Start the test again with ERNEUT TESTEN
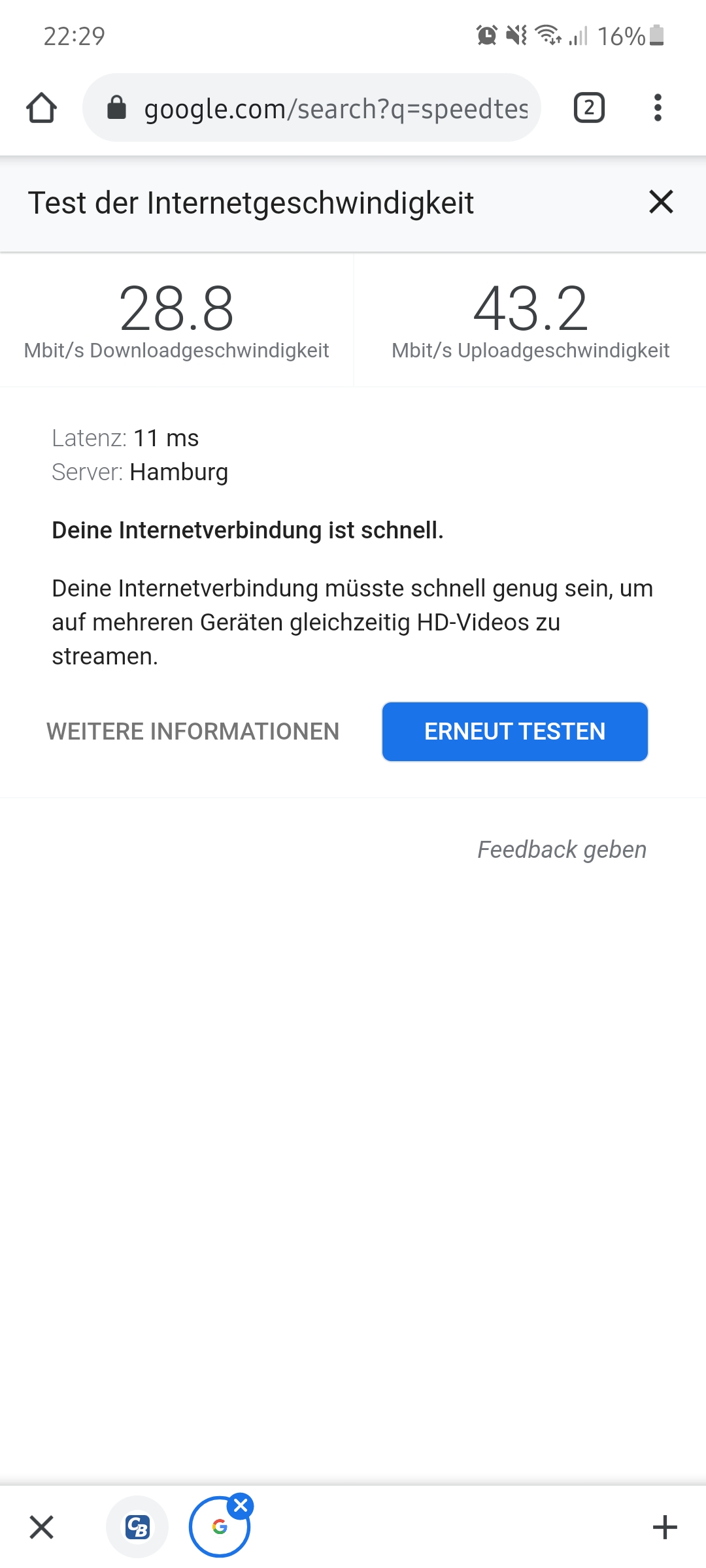706x1568 pixels. 514,732
